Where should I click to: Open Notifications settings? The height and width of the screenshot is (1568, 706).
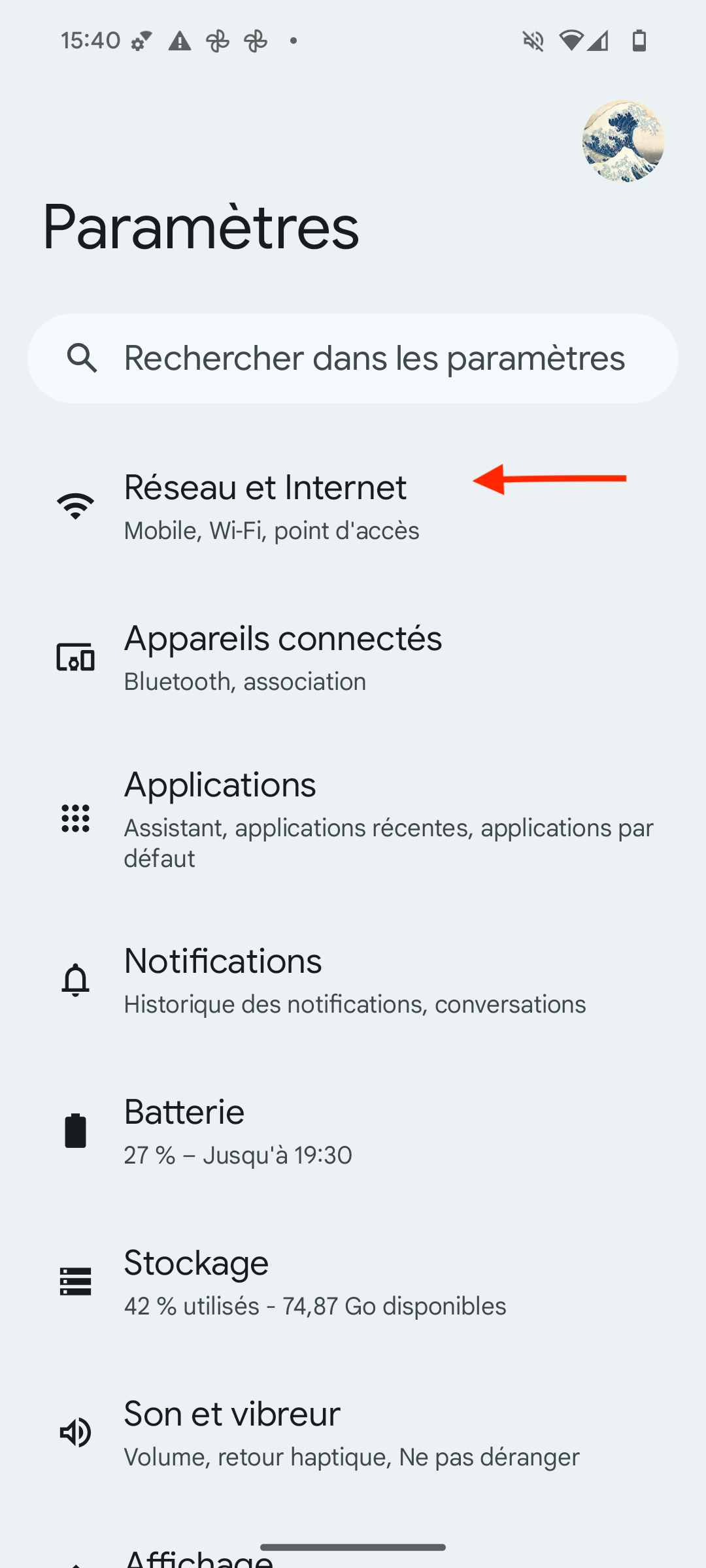(x=353, y=980)
